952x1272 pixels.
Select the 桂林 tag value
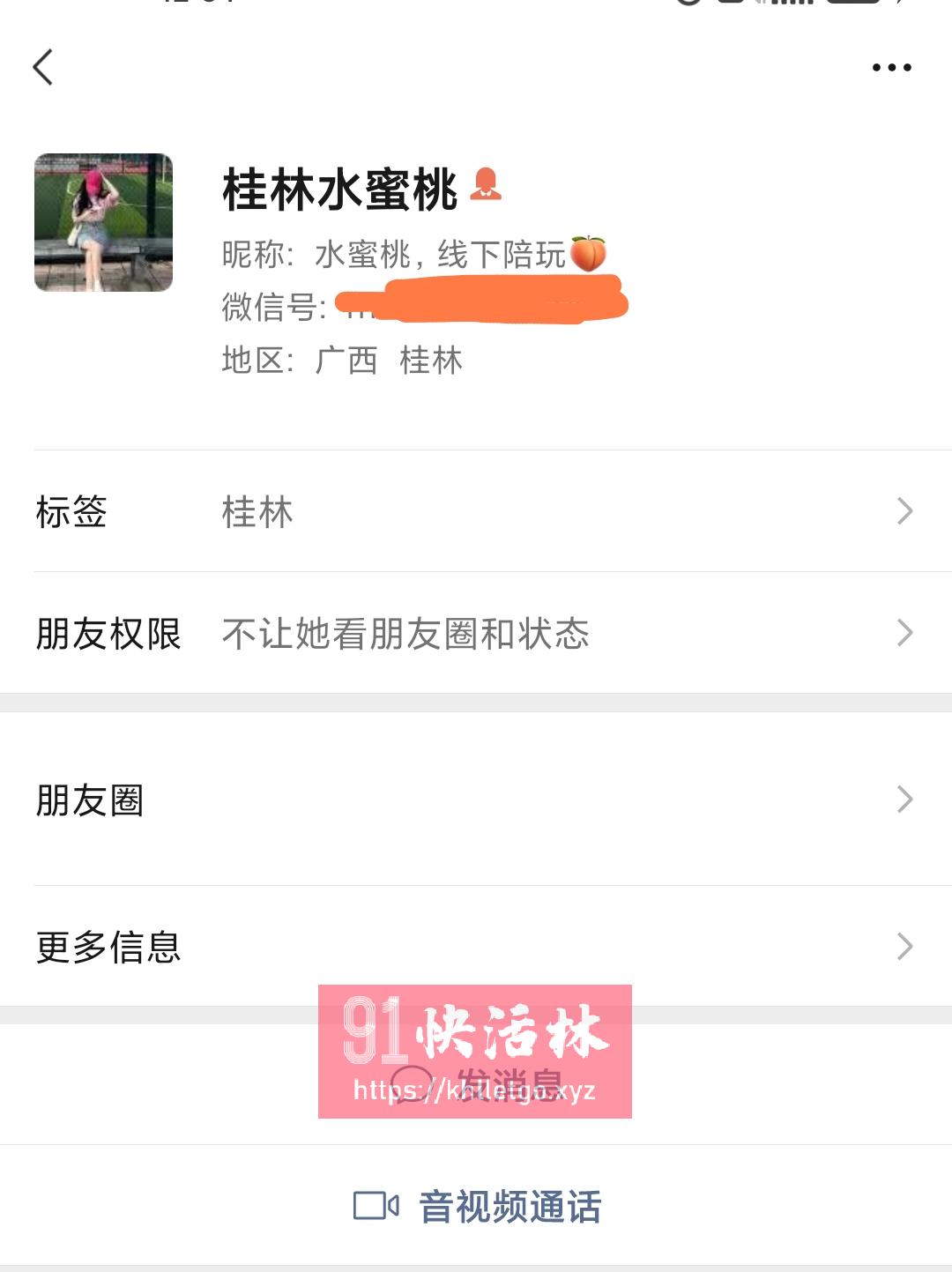pos(256,510)
